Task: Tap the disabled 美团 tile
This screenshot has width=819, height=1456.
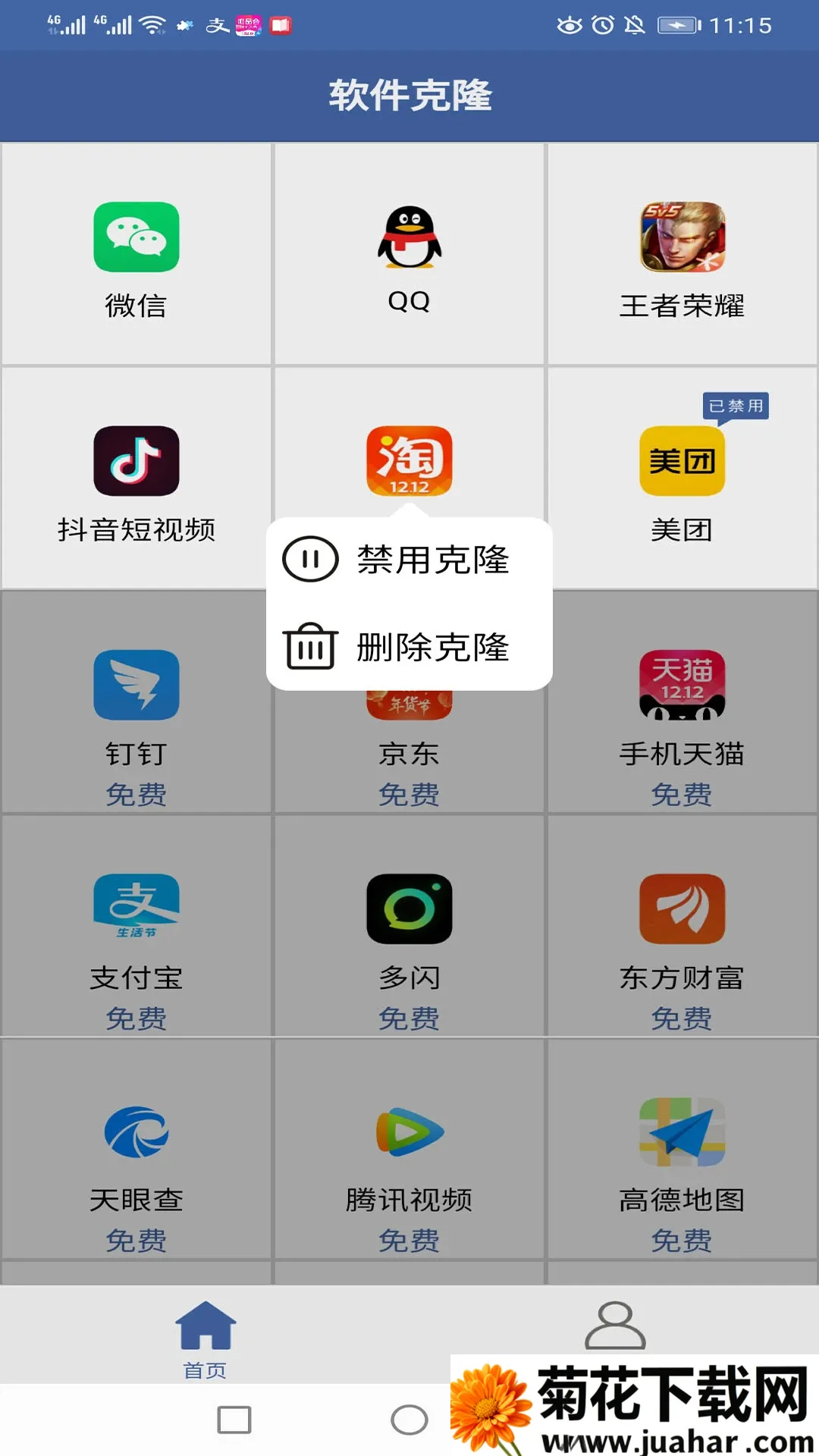Action: [682, 479]
